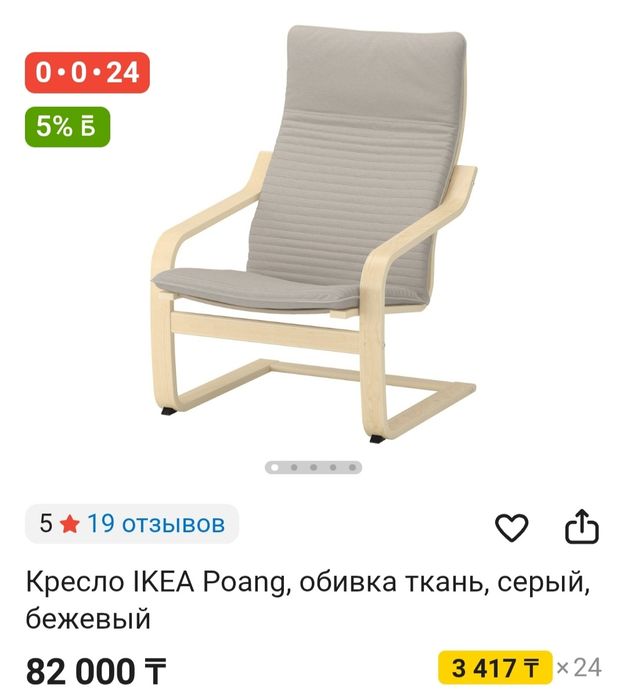Open the 19 отзывов reviews
627x699 pixels.
click(155, 523)
